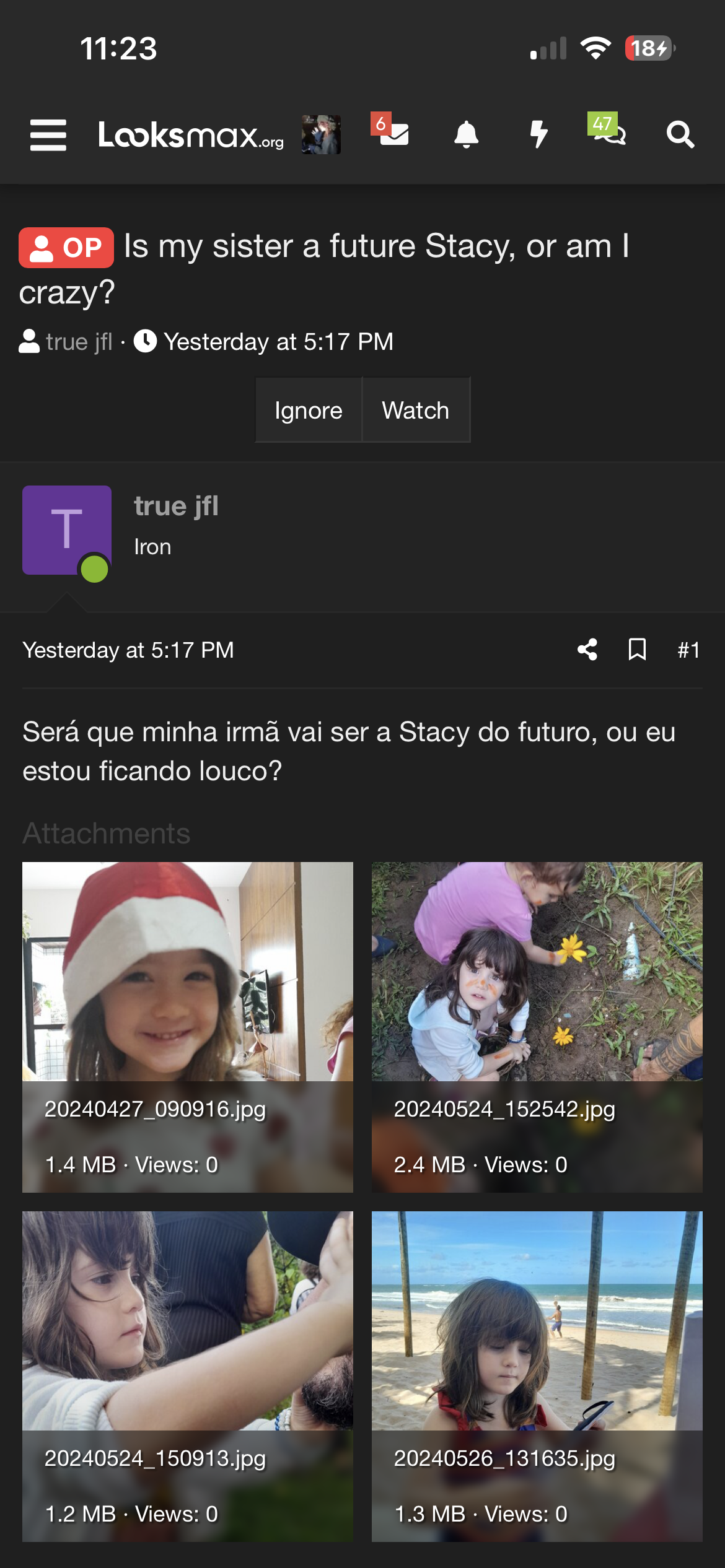Viewport: 725px width, 1568px height.
Task: Open the chat icon with 47 badge
Action: click(x=607, y=129)
